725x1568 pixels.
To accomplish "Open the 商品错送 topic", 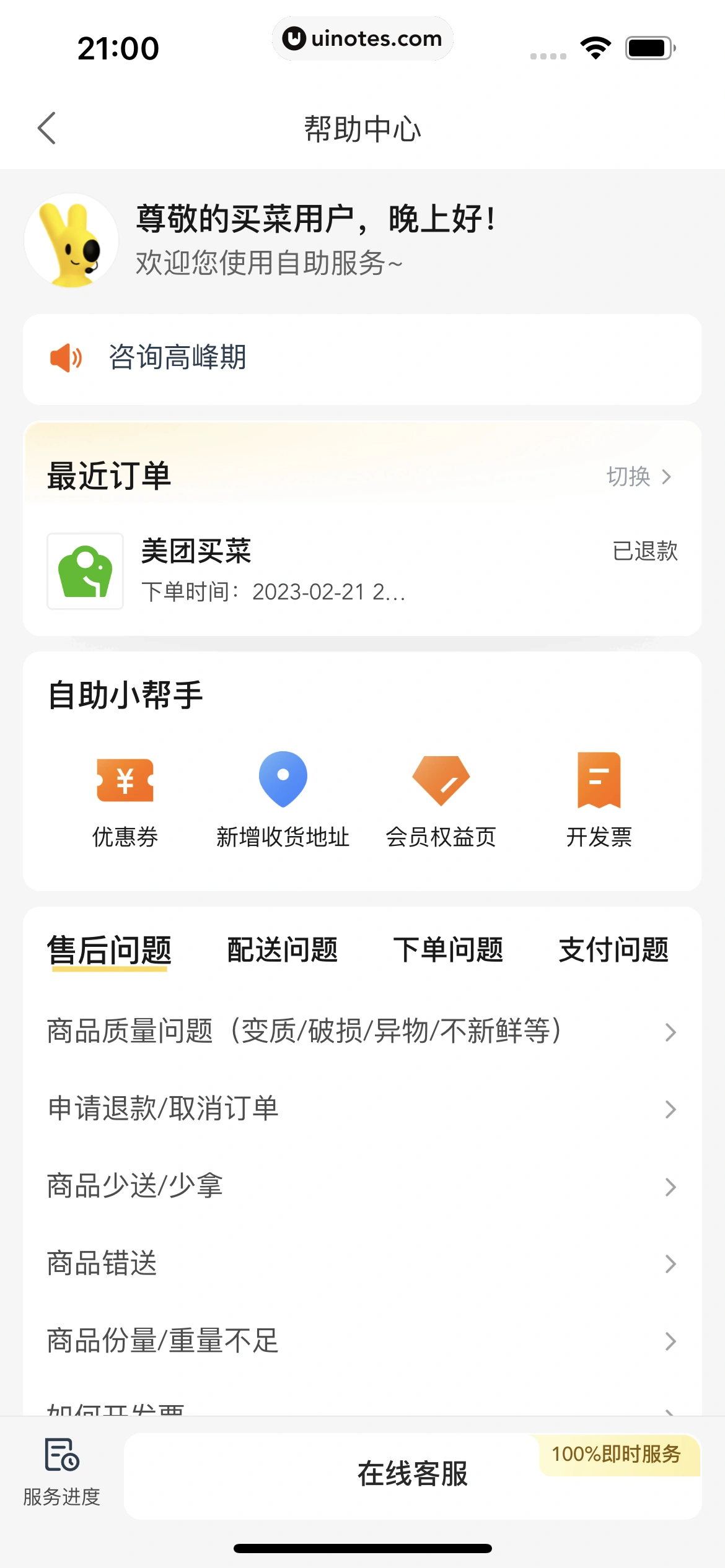I will (362, 1263).
